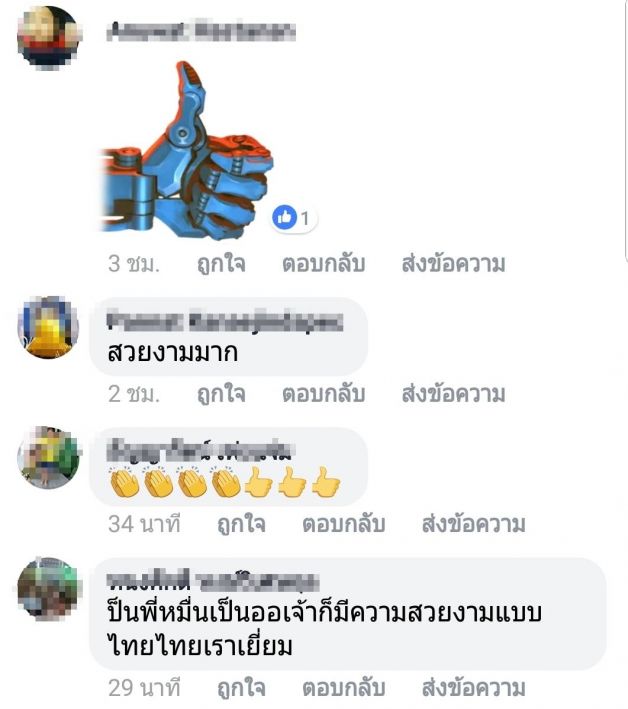This screenshot has height=709, width=628.
Task: Send message to the sticker comment author
Action: [x=452, y=265]
